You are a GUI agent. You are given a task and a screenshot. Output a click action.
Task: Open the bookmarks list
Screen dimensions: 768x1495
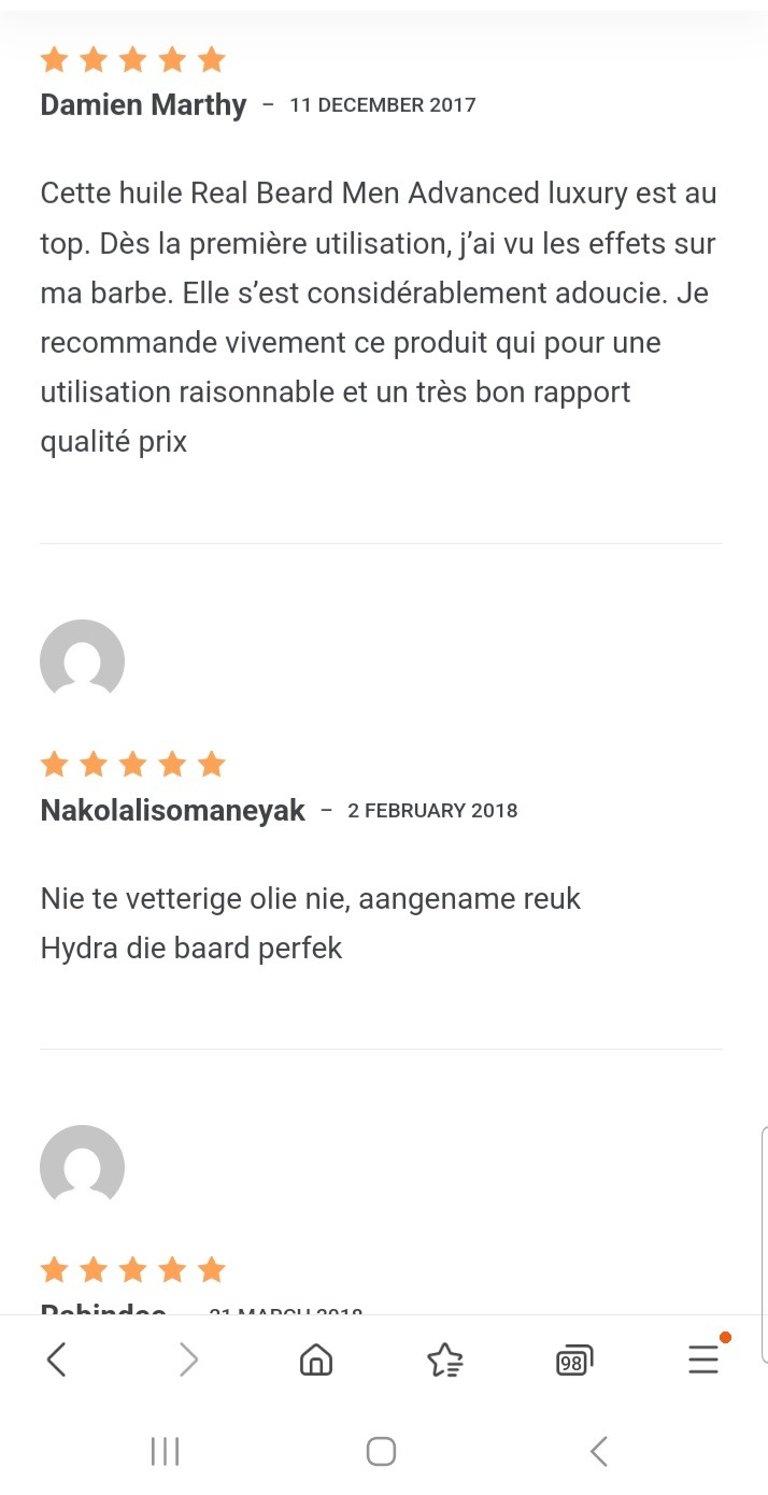click(x=445, y=1360)
